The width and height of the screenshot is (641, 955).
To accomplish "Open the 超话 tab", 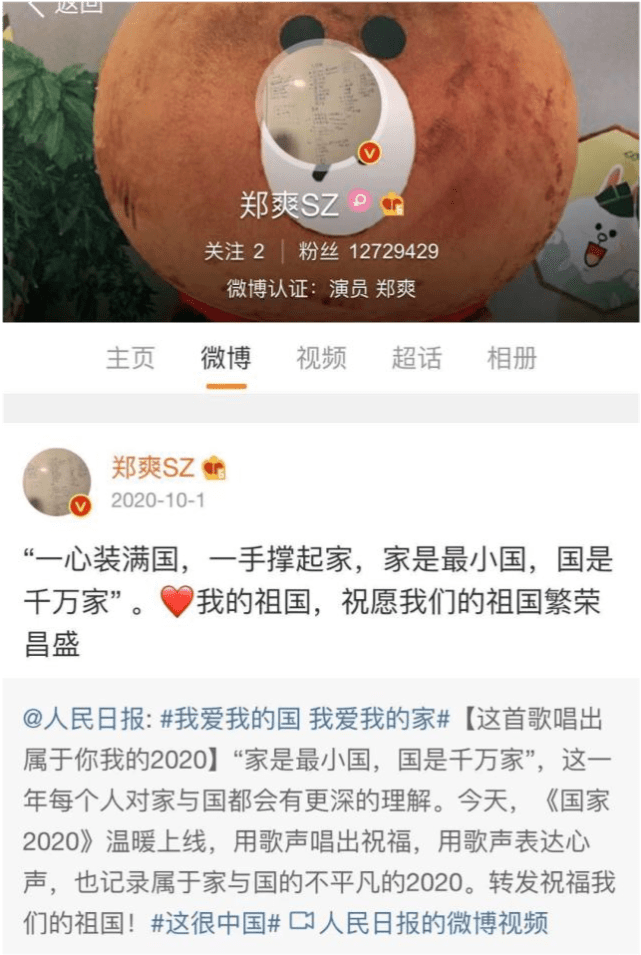I will (x=416, y=358).
